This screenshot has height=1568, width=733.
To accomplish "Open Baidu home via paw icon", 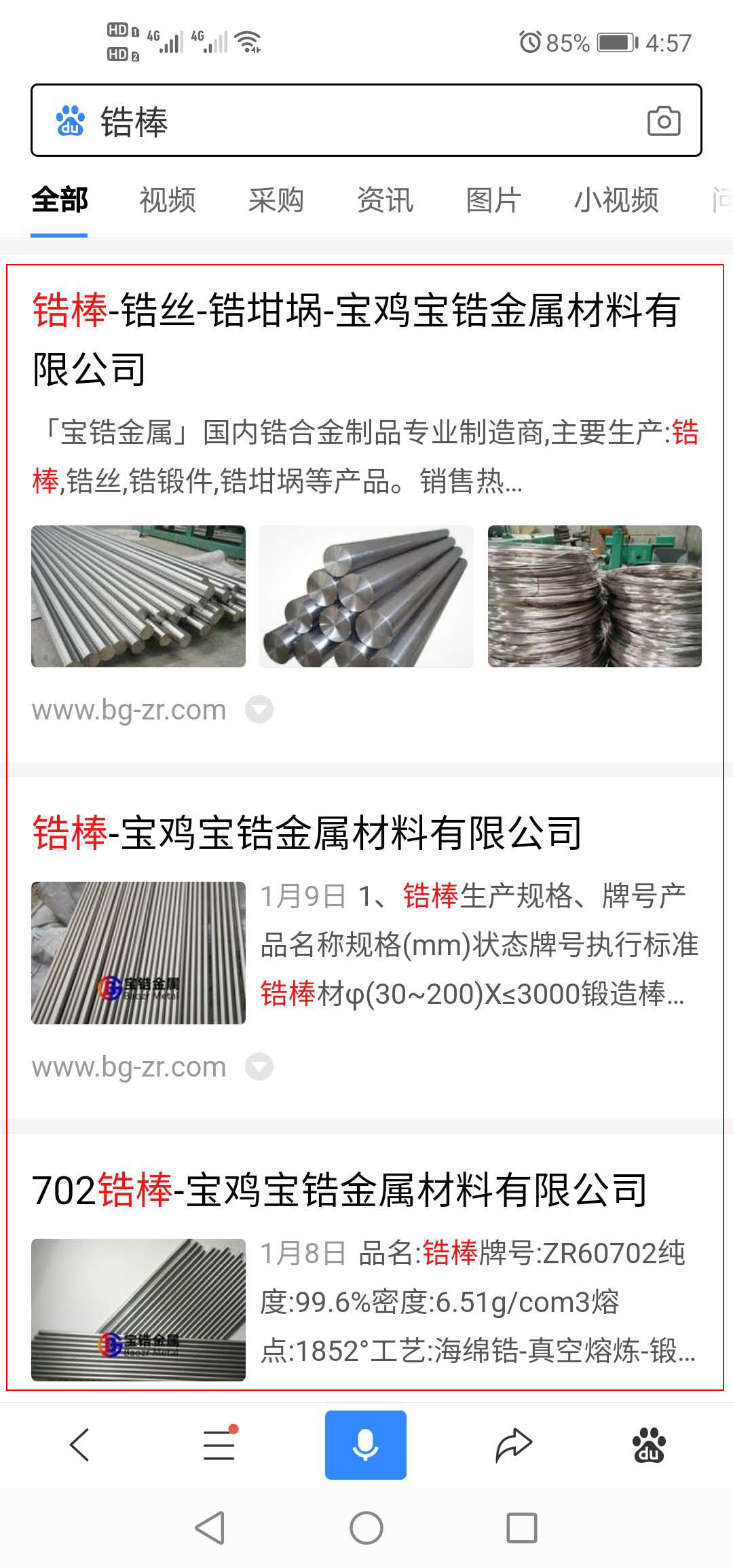I will [648, 1444].
